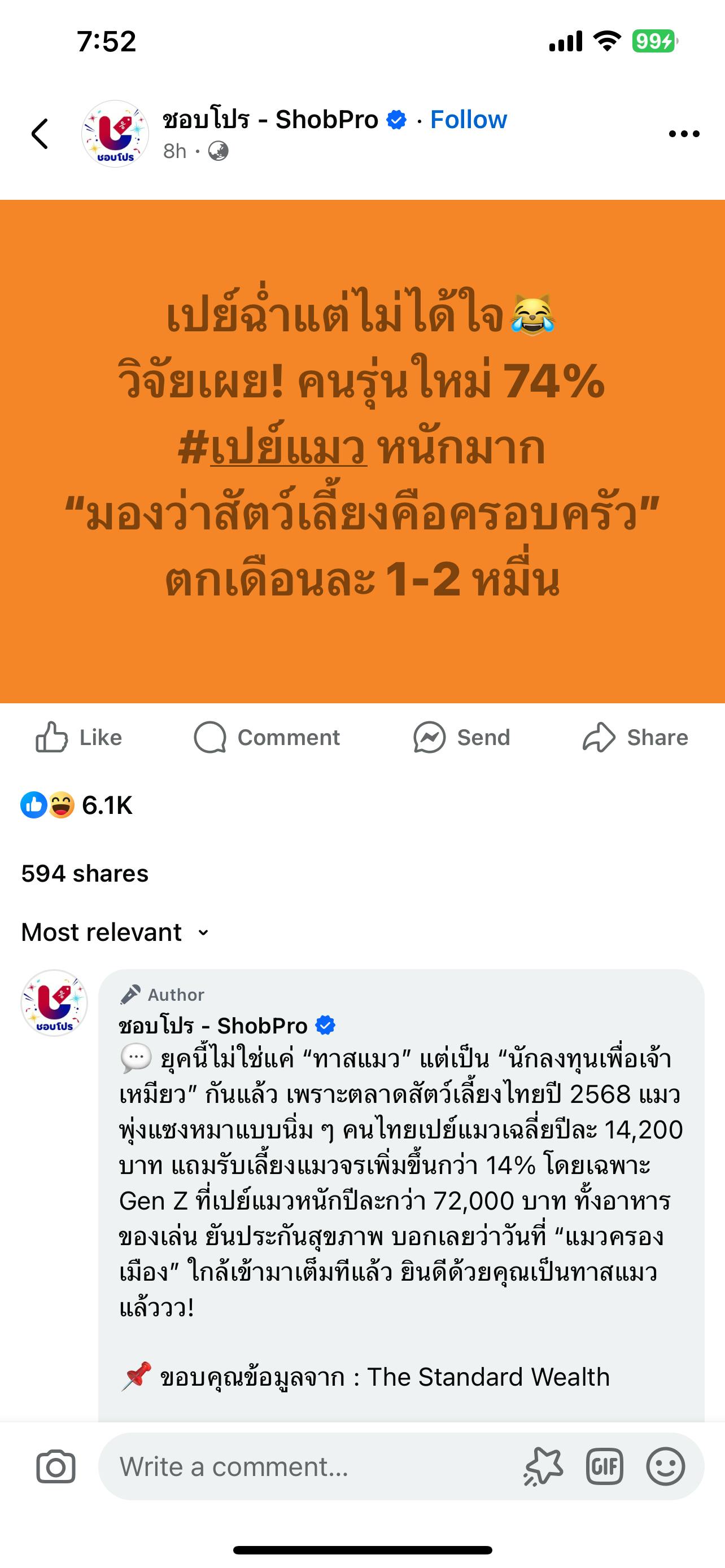Open the GIF picker
Viewport: 725px width, 1568px height.
pyautogui.click(x=604, y=1466)
